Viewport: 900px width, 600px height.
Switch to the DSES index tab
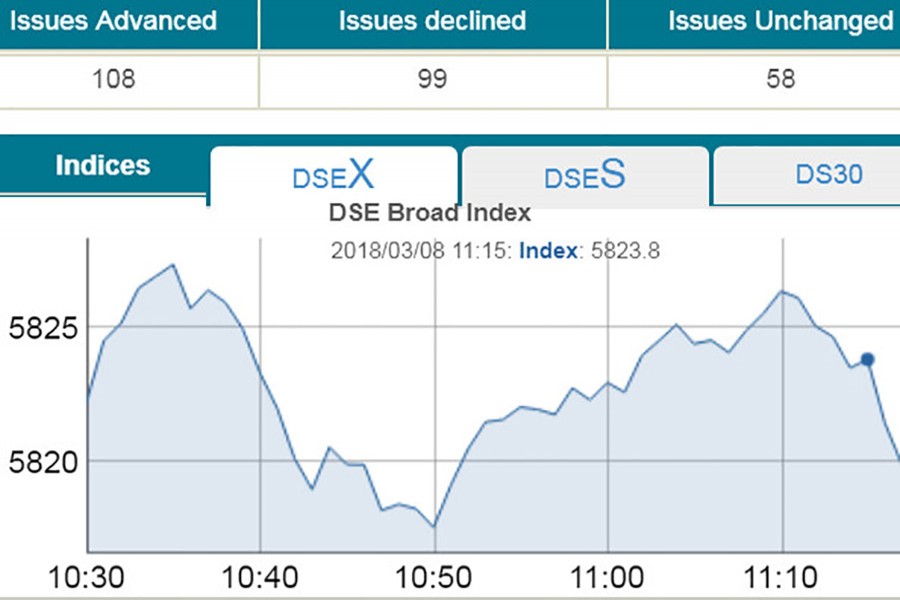point(585,175)
